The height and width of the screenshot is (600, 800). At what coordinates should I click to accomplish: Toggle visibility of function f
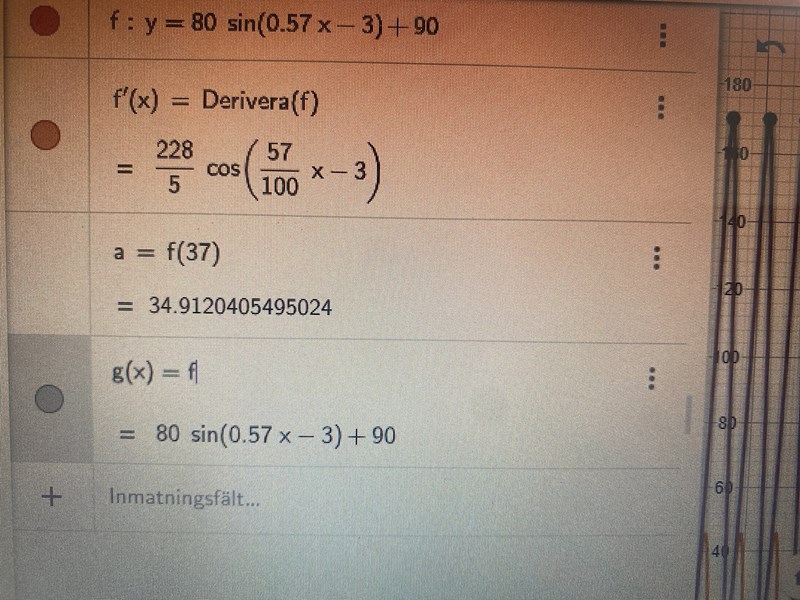pyautogui.click(x=44, y=19)
